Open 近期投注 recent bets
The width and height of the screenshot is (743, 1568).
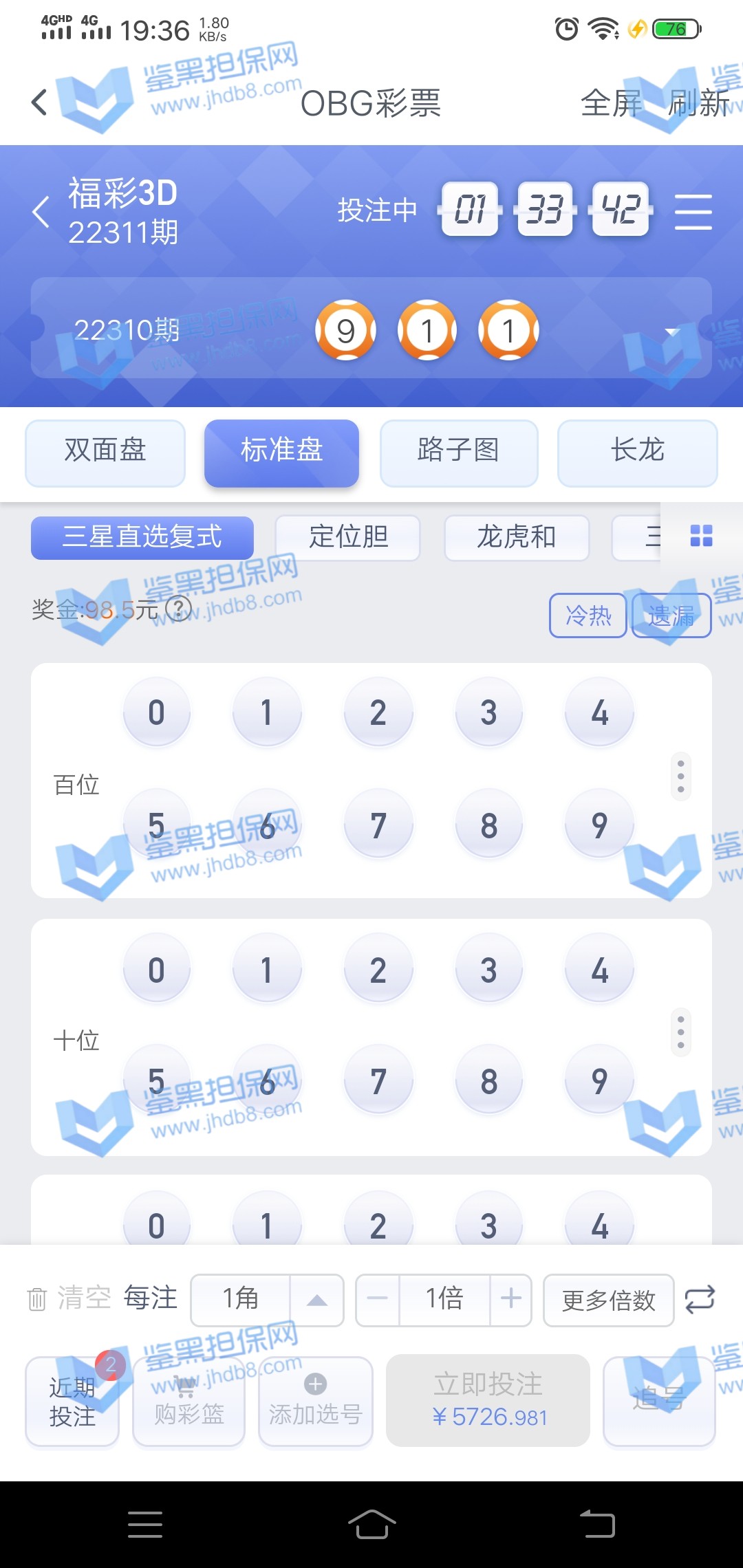point(72,1401)
